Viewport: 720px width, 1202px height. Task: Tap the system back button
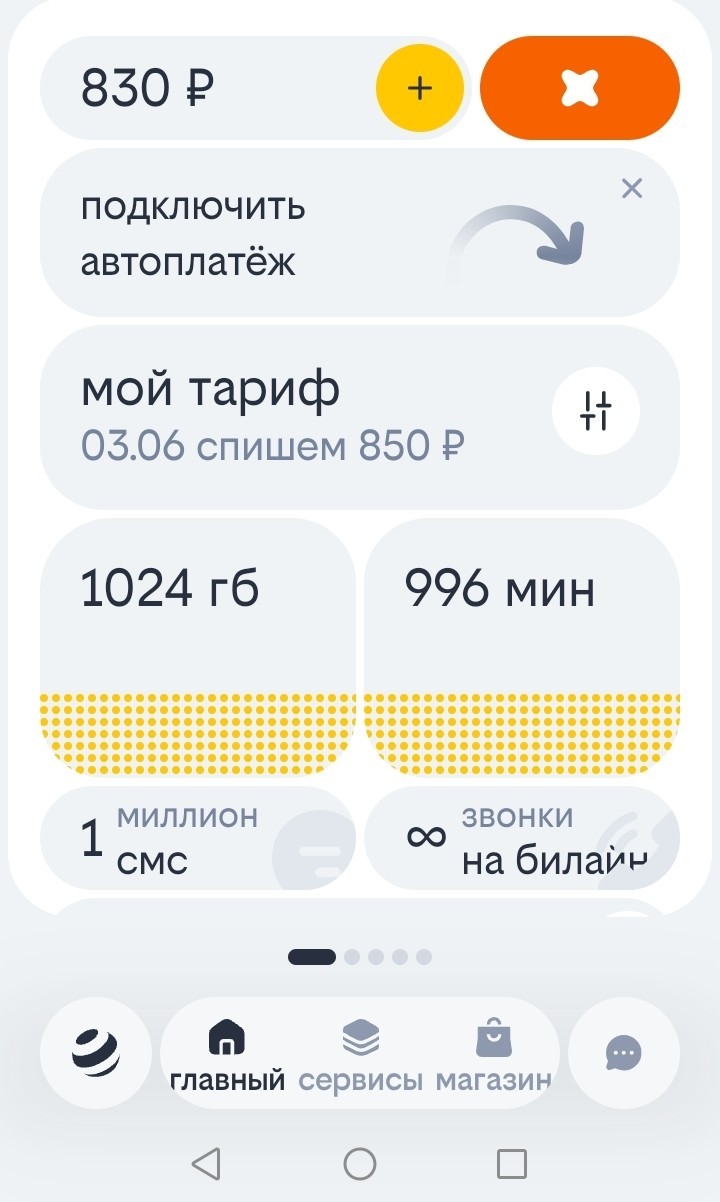point(206,1163)
